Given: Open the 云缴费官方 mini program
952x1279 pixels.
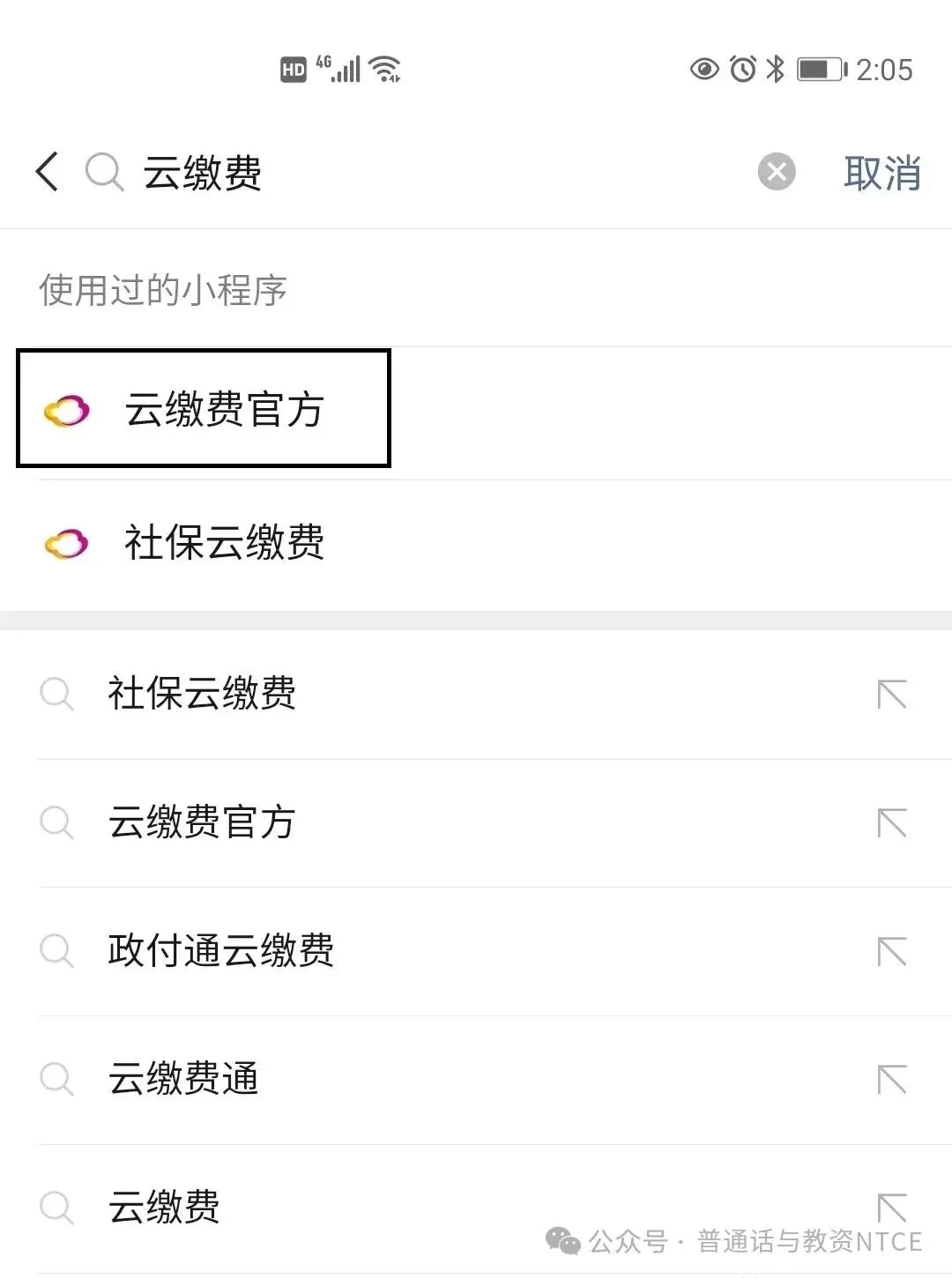Looking at the screenshot, I should [476, 410].
